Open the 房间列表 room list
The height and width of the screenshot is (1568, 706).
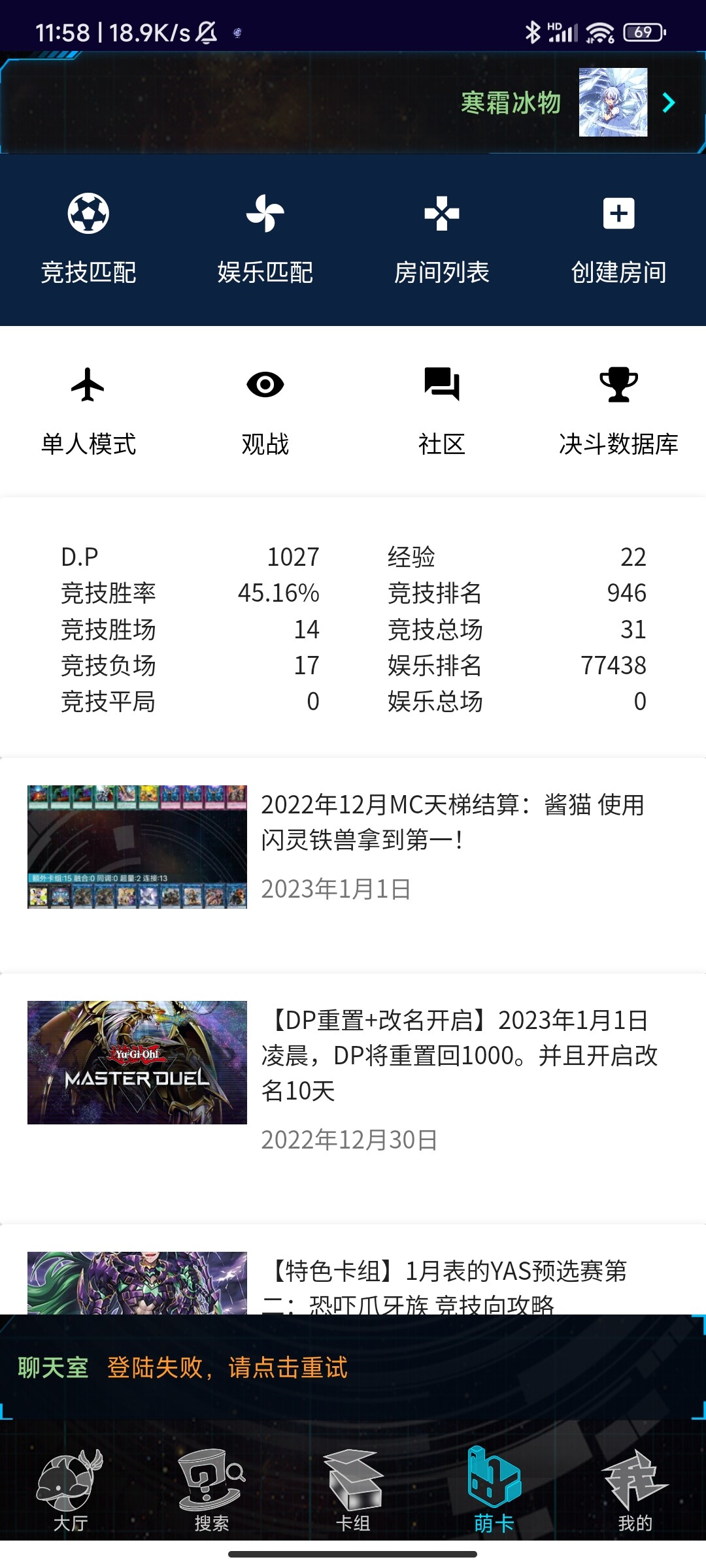coord(441,240)
